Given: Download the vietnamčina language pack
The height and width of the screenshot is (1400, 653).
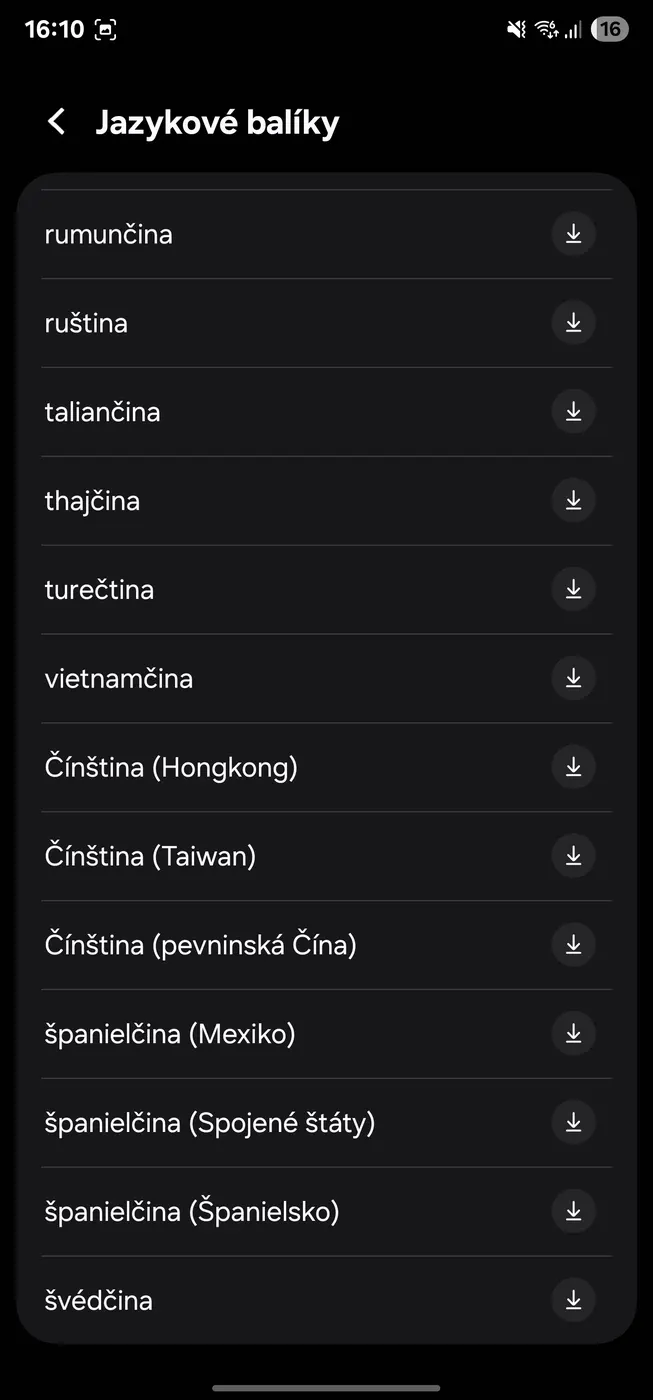Looking at the screenshot, I should pyautogui.click(x=573, y=678).
